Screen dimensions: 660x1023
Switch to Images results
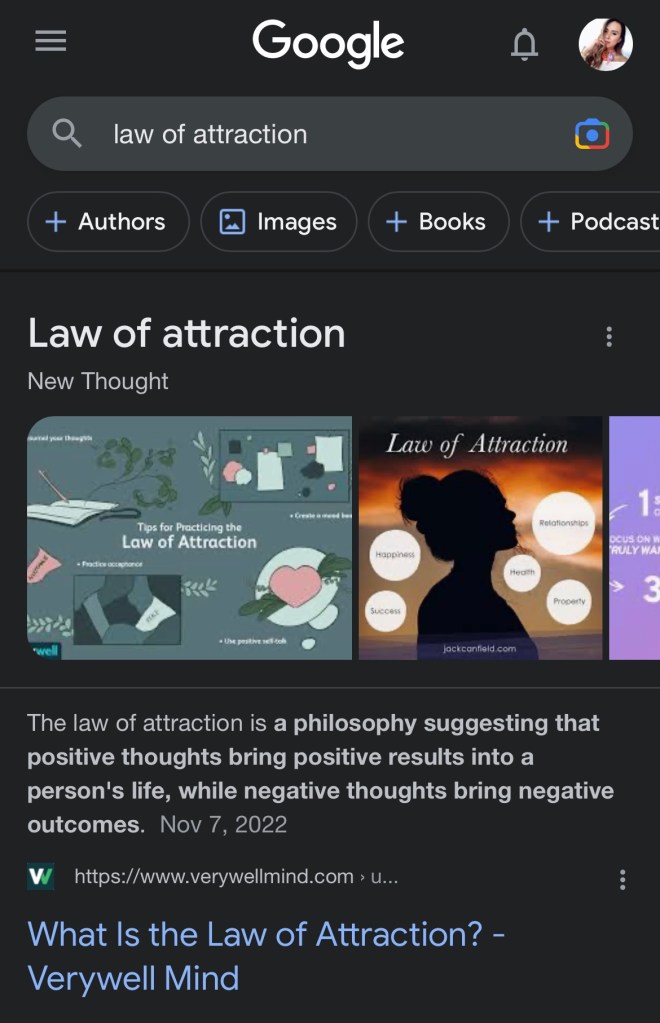point(279,222)
